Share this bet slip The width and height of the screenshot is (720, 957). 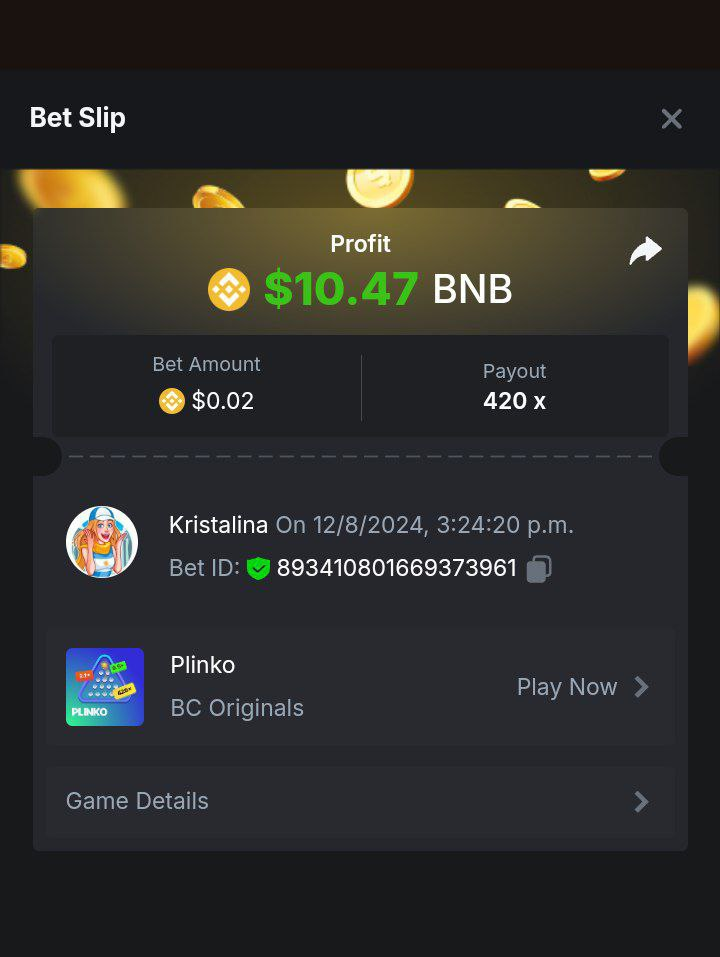(645, 251)
